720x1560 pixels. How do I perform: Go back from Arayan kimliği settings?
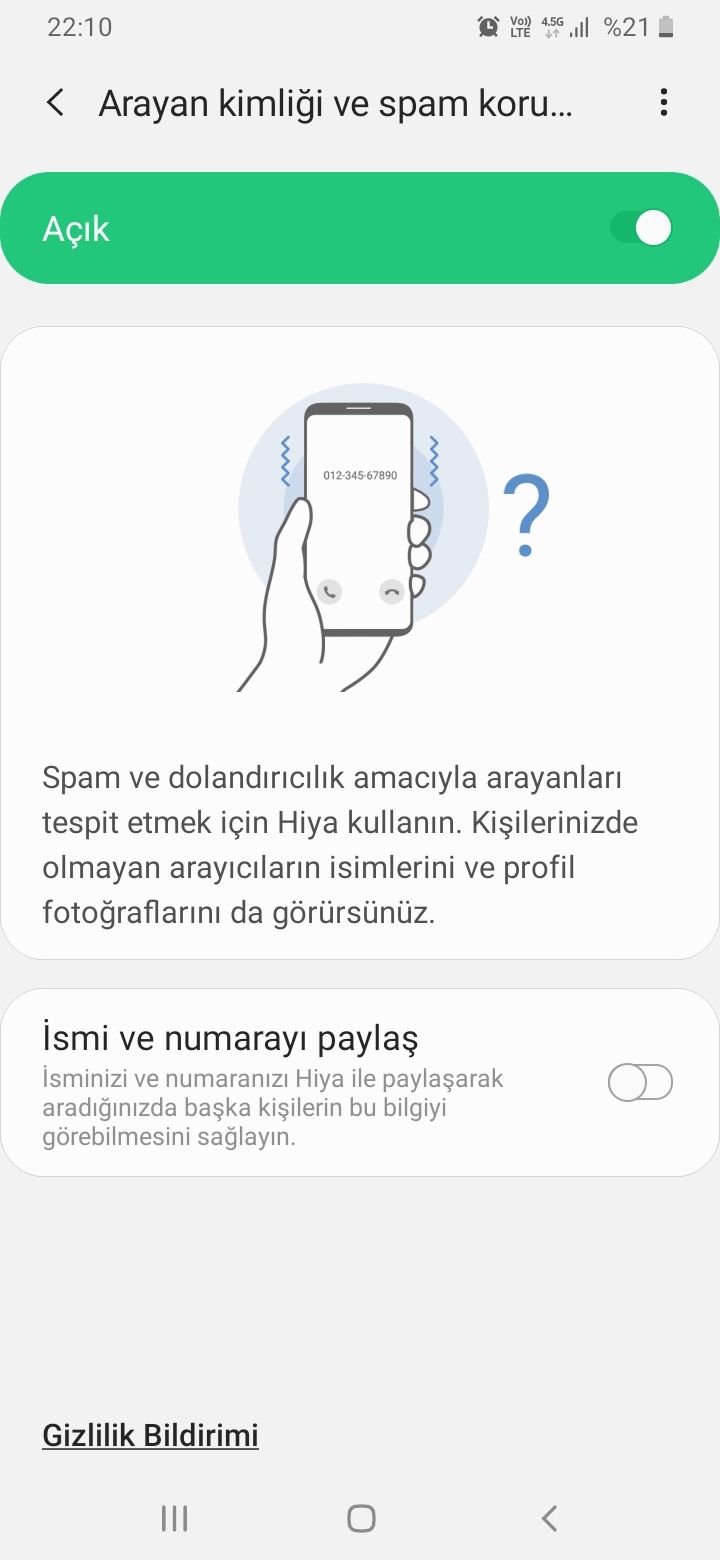[x=56, y=103]
